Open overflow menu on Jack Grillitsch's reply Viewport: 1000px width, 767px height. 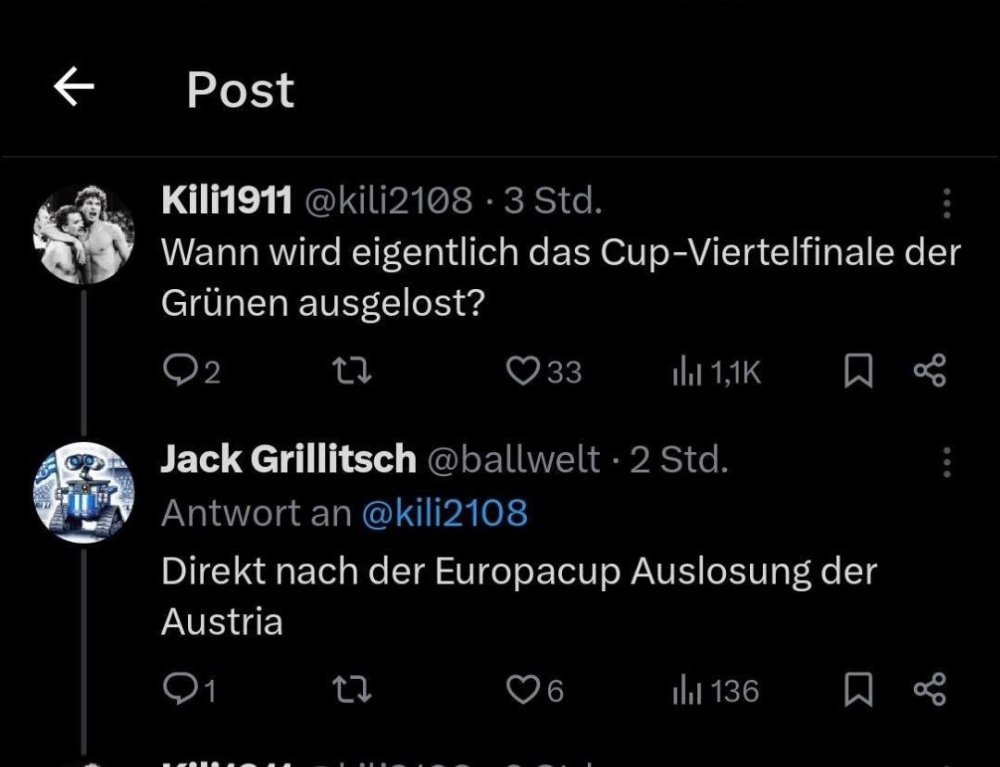click(946, 461)
